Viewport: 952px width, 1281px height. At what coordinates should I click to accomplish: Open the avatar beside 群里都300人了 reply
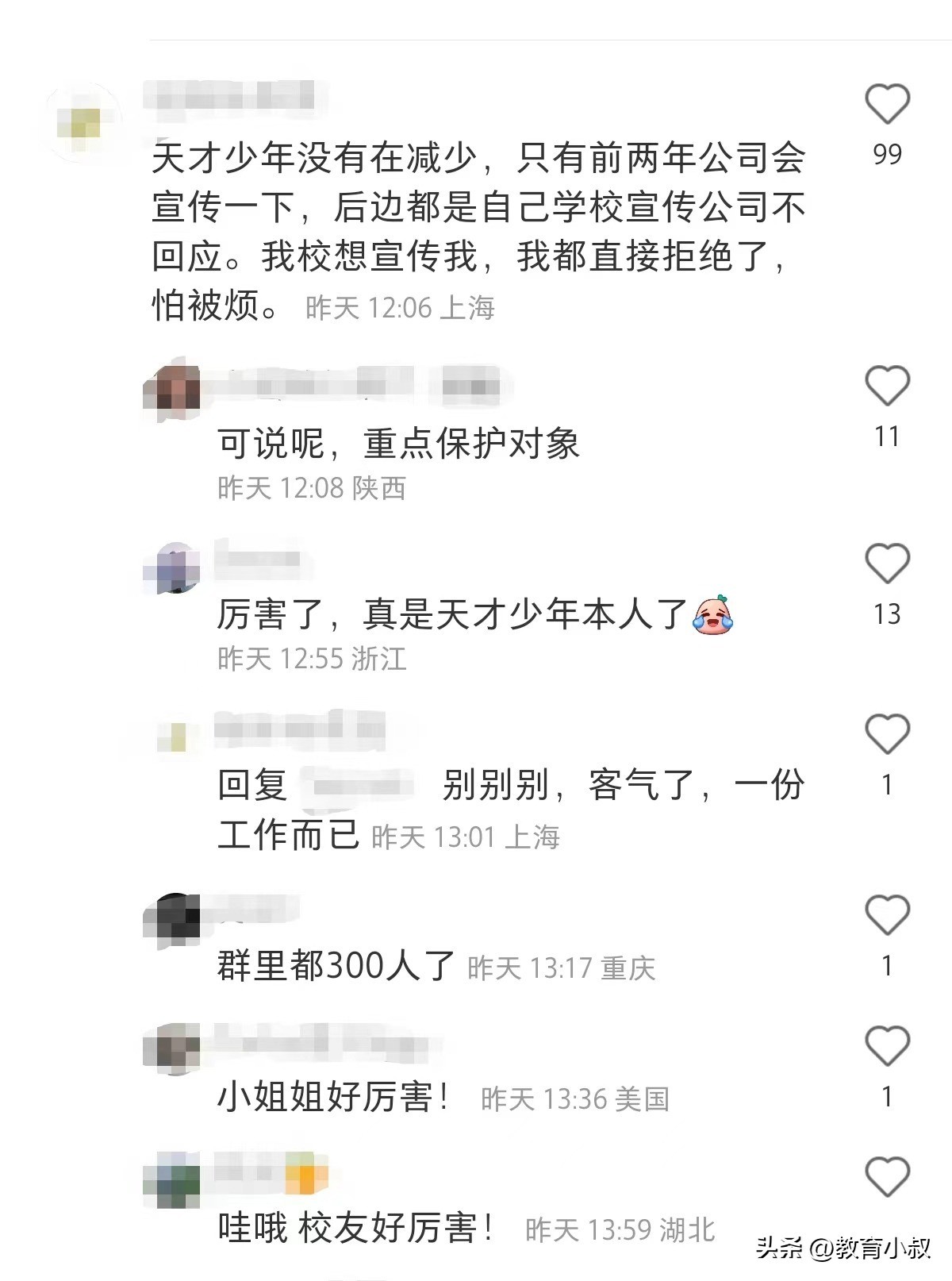[x=173, y=920]
